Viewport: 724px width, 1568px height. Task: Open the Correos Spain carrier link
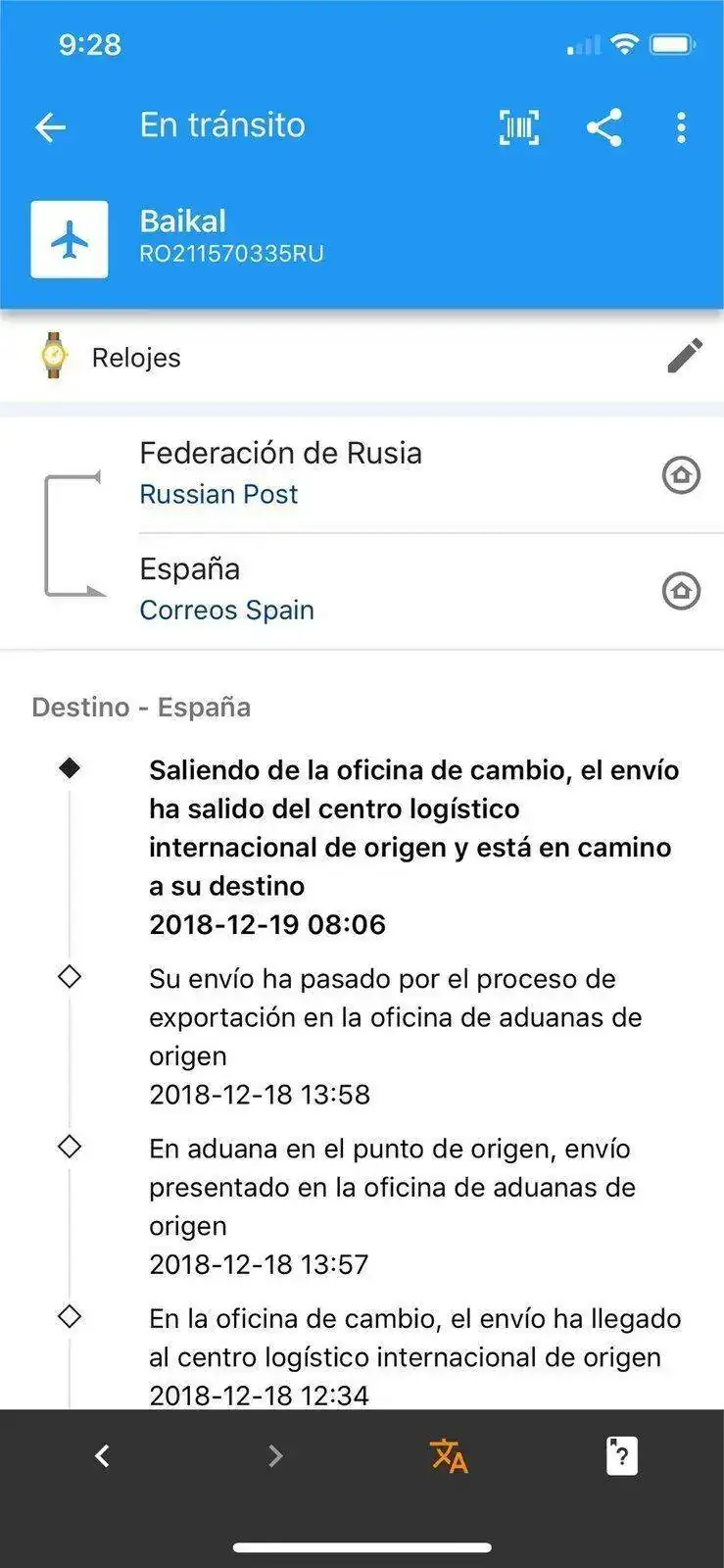(x=226, y=610)
